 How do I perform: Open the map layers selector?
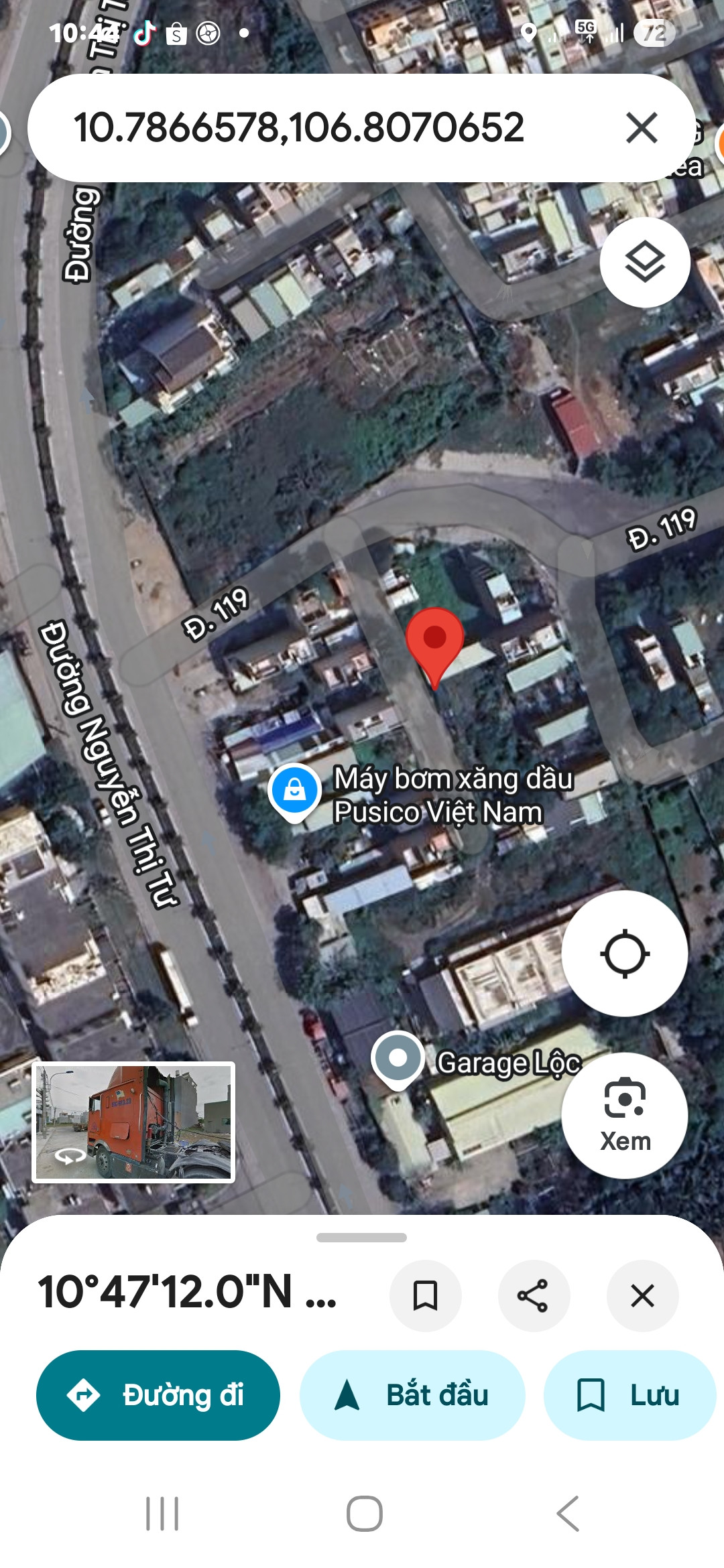(645, 262)
